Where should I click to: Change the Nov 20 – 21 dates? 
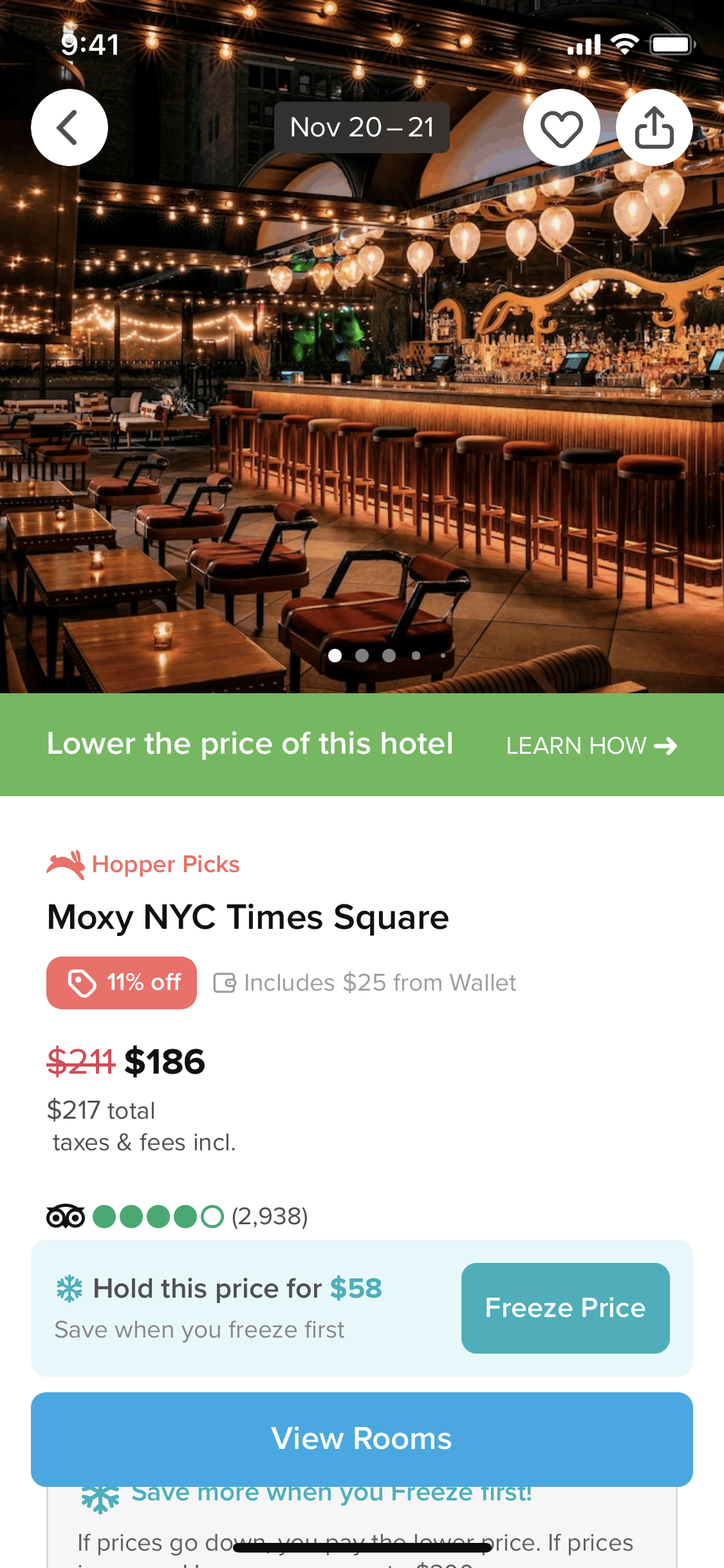pos(362,127)
